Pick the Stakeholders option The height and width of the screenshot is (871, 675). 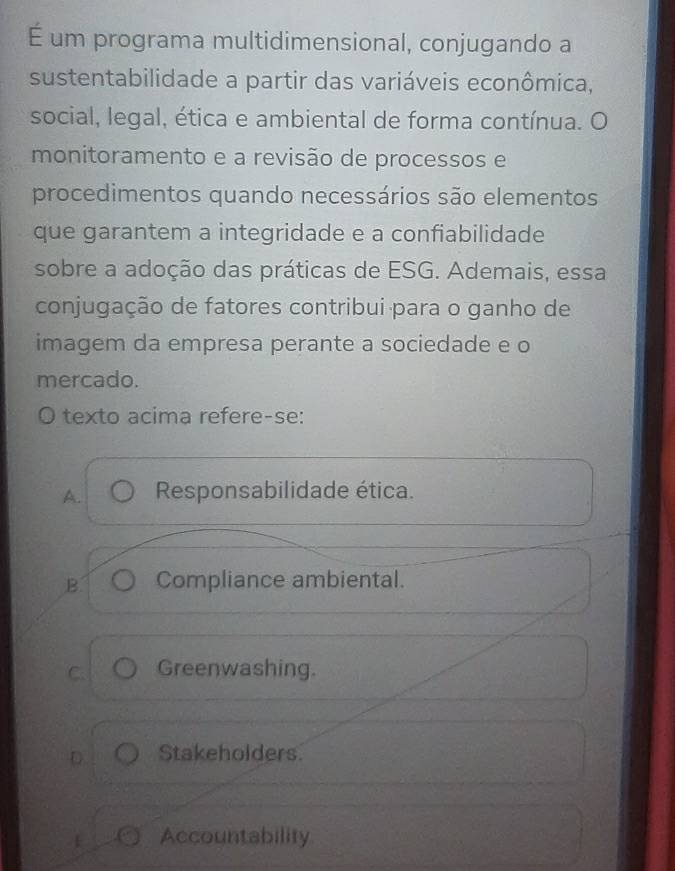[x=127, y=753]
